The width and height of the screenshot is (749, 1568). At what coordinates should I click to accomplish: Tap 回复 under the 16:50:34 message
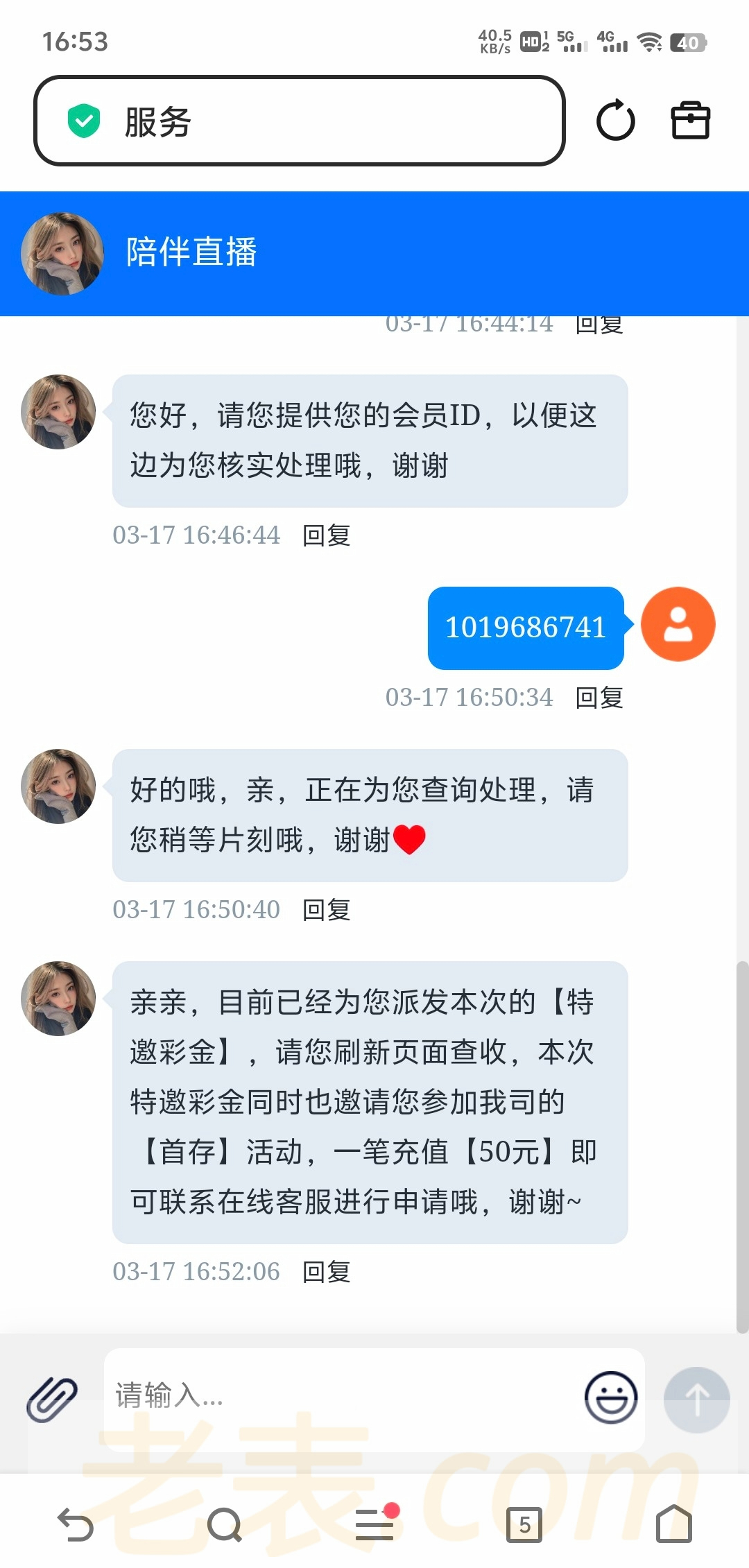[599, 698]
